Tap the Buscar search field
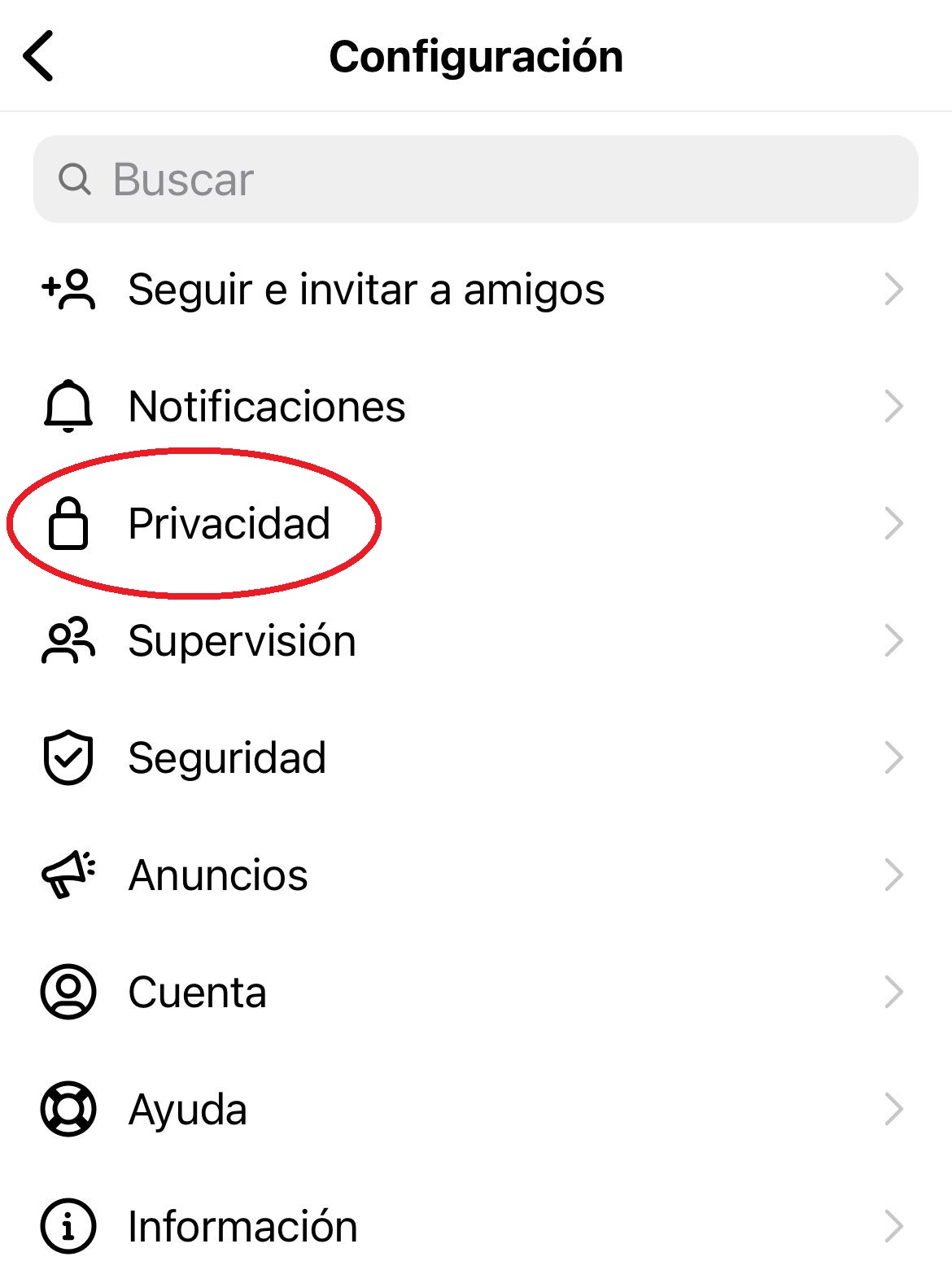The height and width of the screenshot is (1283, 952). click(475, 179)
